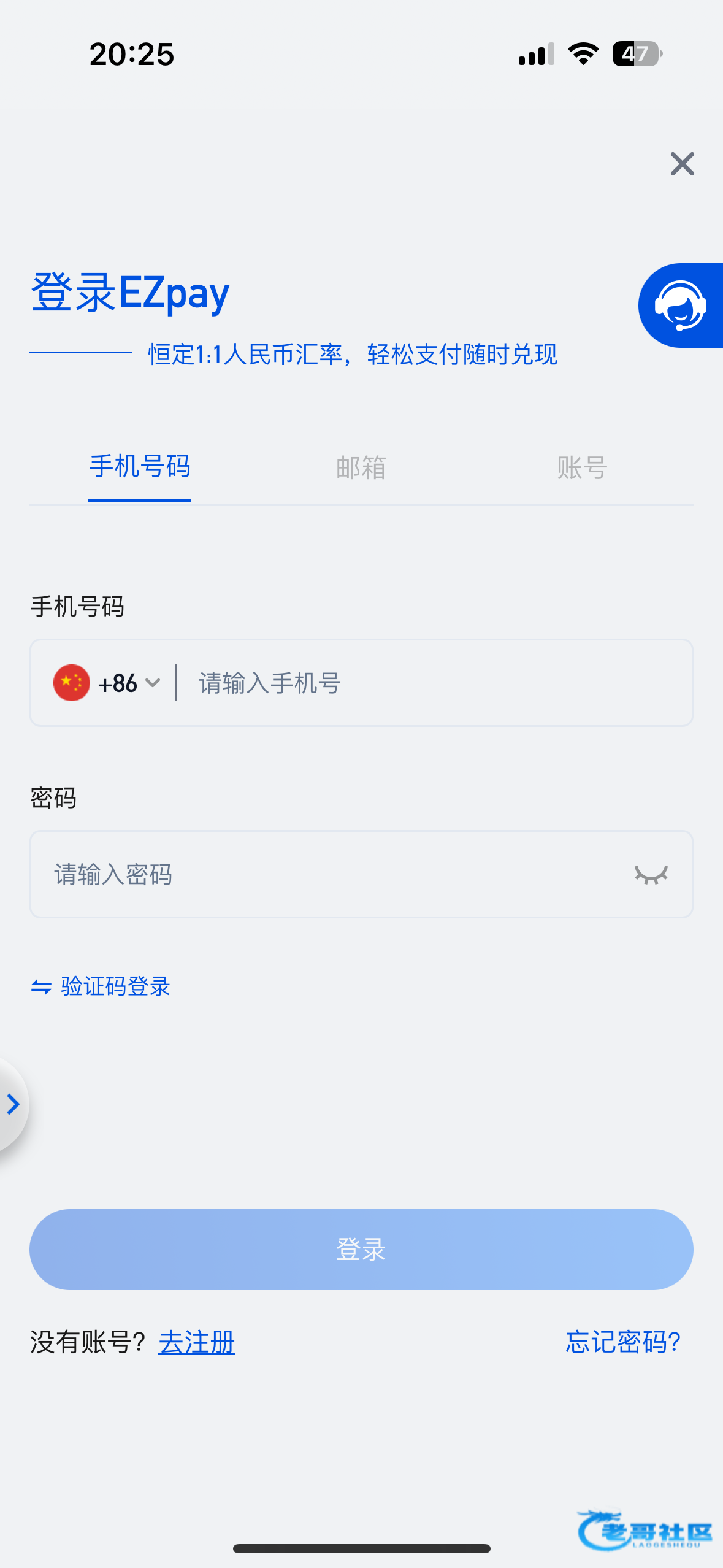Select the 手机号码 login tab
The height and width of the screenshot is (1568, 723).
tap(140, 467)
